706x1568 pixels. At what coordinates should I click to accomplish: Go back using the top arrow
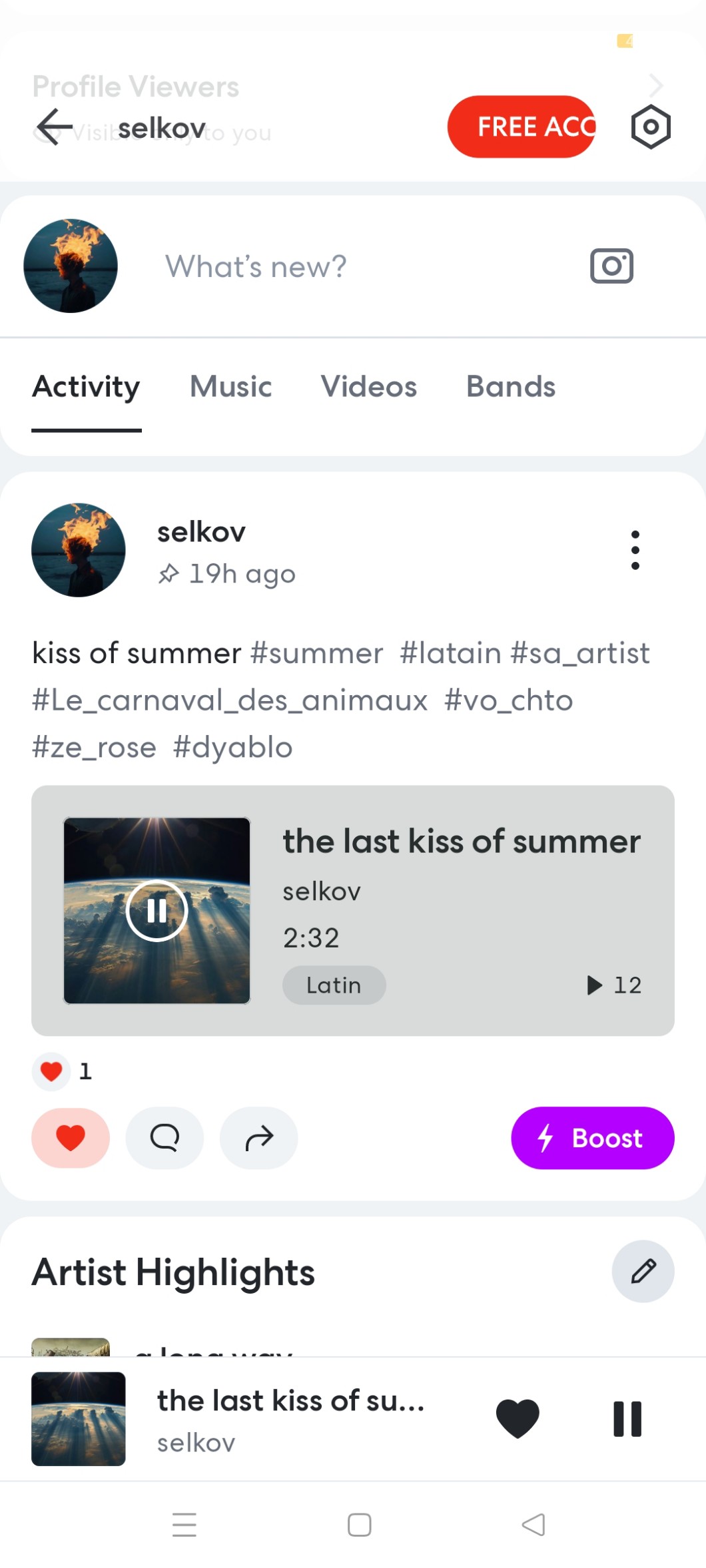tap(55, 127)
